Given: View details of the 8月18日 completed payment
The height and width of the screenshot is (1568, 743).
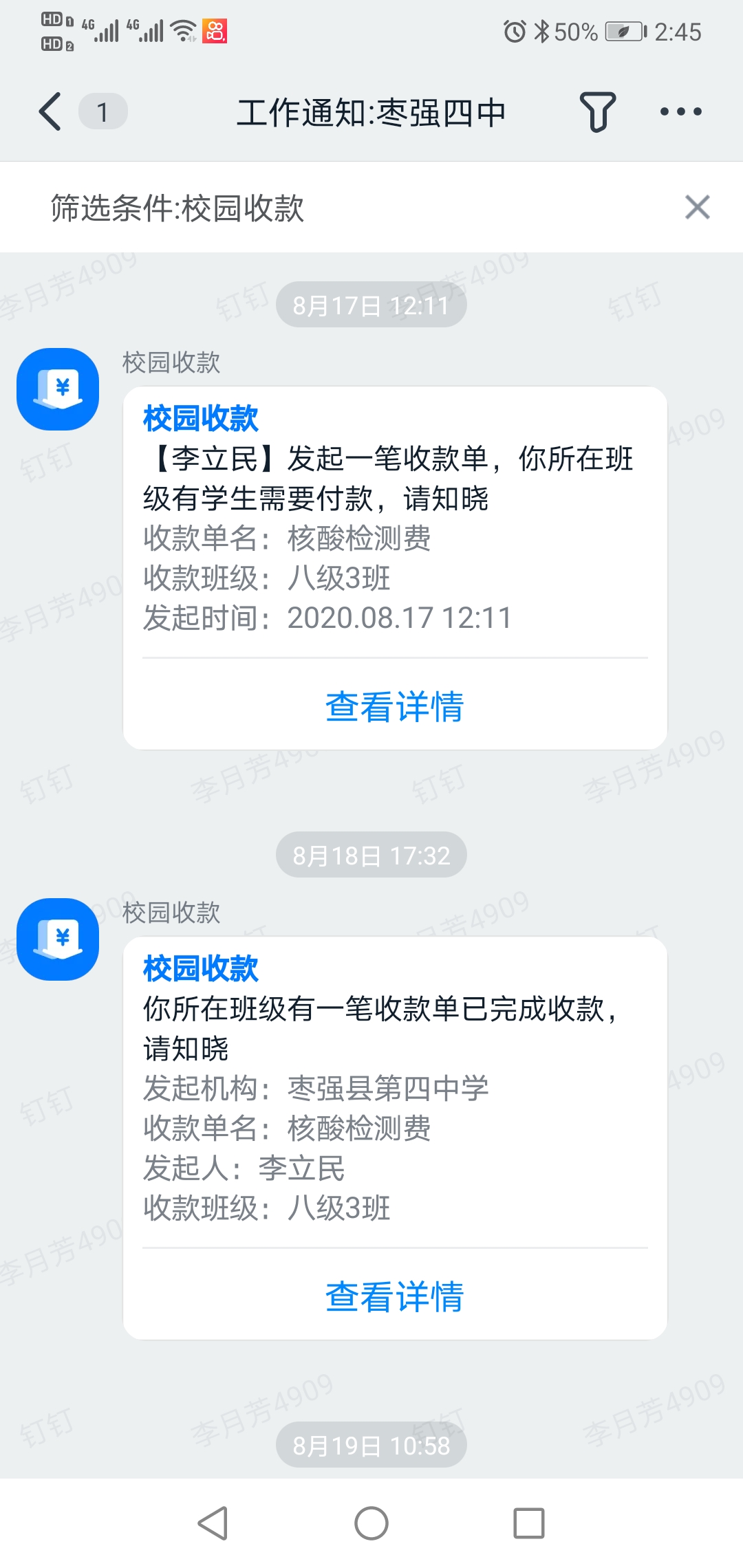Looking at the screenshot, I should tap(395, 1296).
